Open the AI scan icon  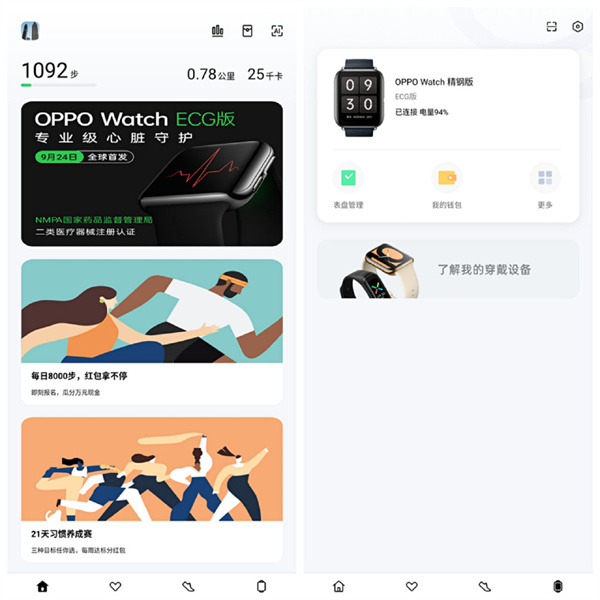277,31
